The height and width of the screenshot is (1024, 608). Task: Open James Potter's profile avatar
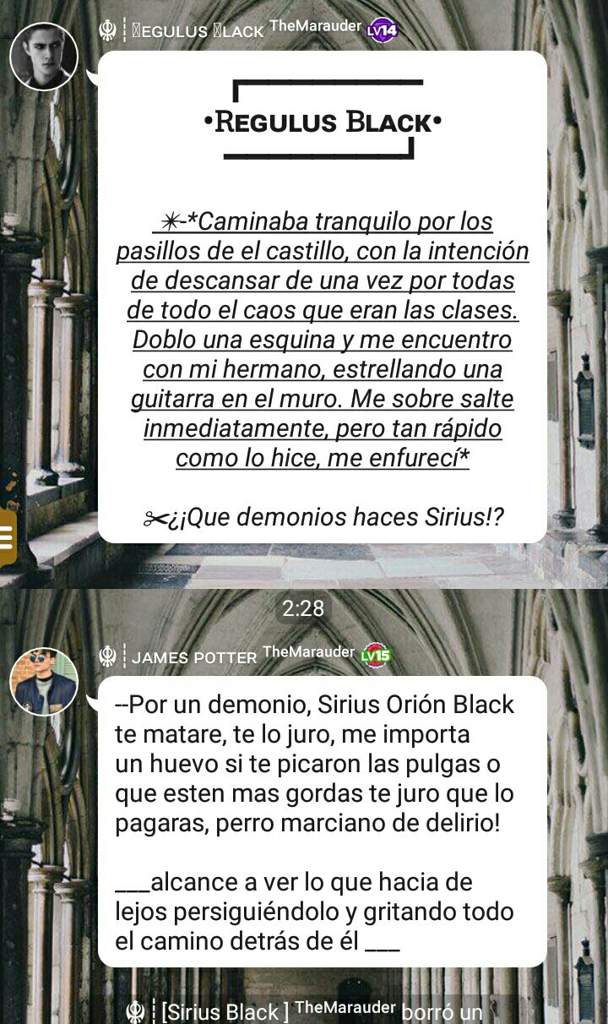[x=44, y=681]
